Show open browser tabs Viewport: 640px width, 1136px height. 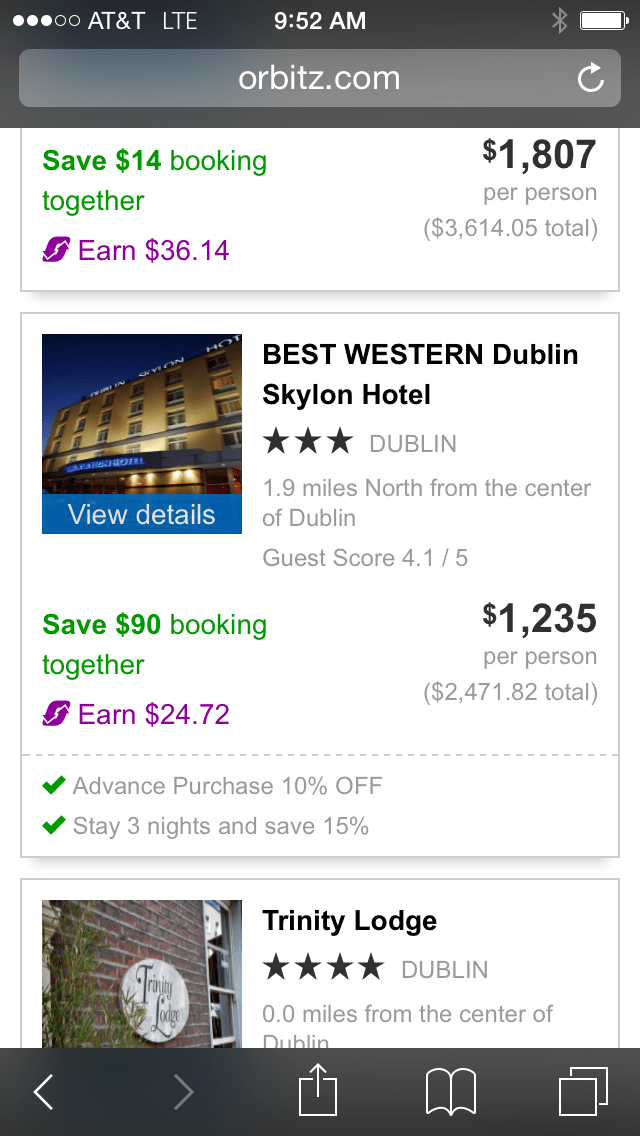582,1091
